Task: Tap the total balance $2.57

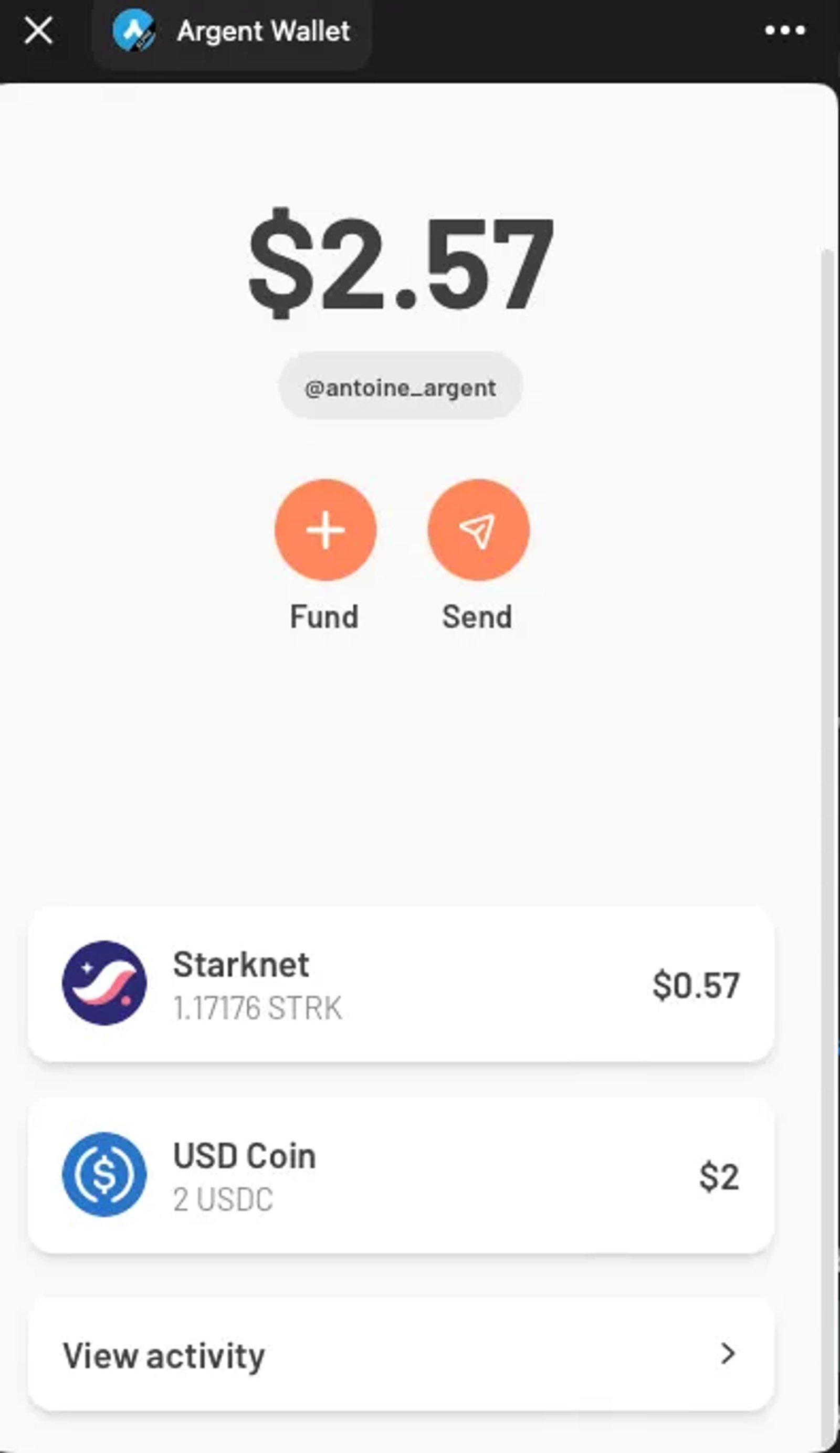Action: click(x=401, y=265)
